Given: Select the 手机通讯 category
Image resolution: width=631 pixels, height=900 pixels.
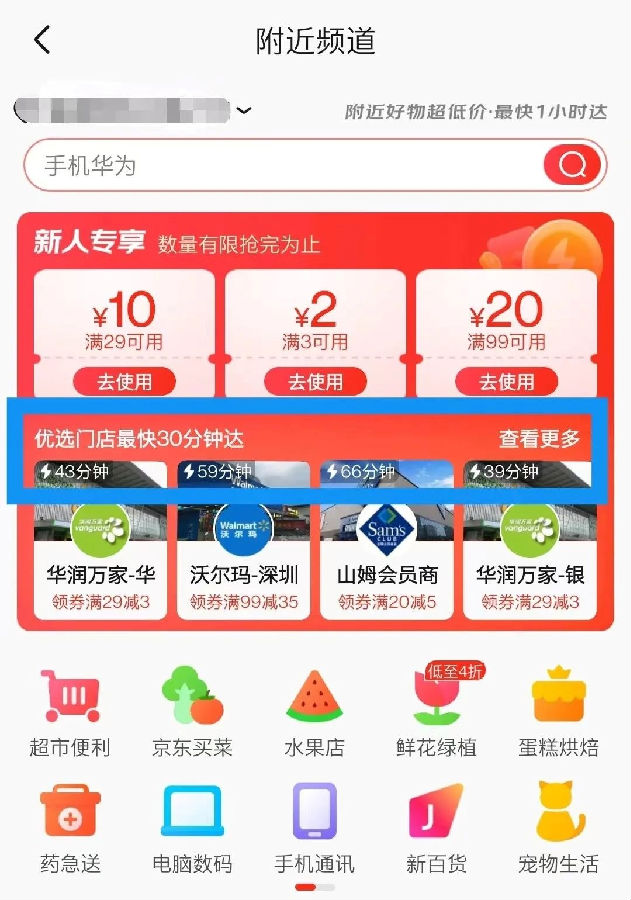Looking at the screenshot, I should pos(315,828).
